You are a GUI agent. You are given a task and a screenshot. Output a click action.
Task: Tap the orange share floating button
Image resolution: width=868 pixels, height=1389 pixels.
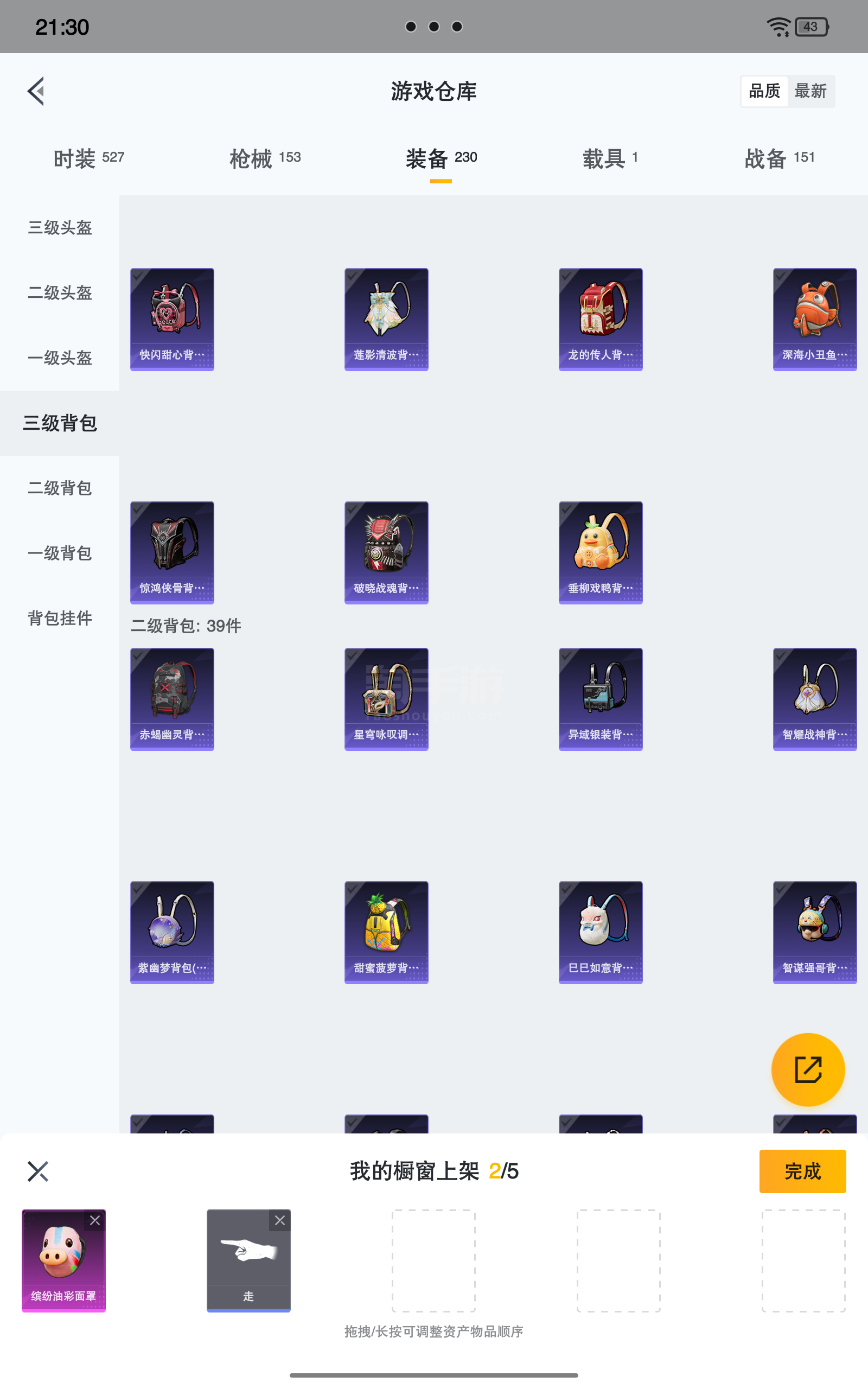coord(808,1069)
